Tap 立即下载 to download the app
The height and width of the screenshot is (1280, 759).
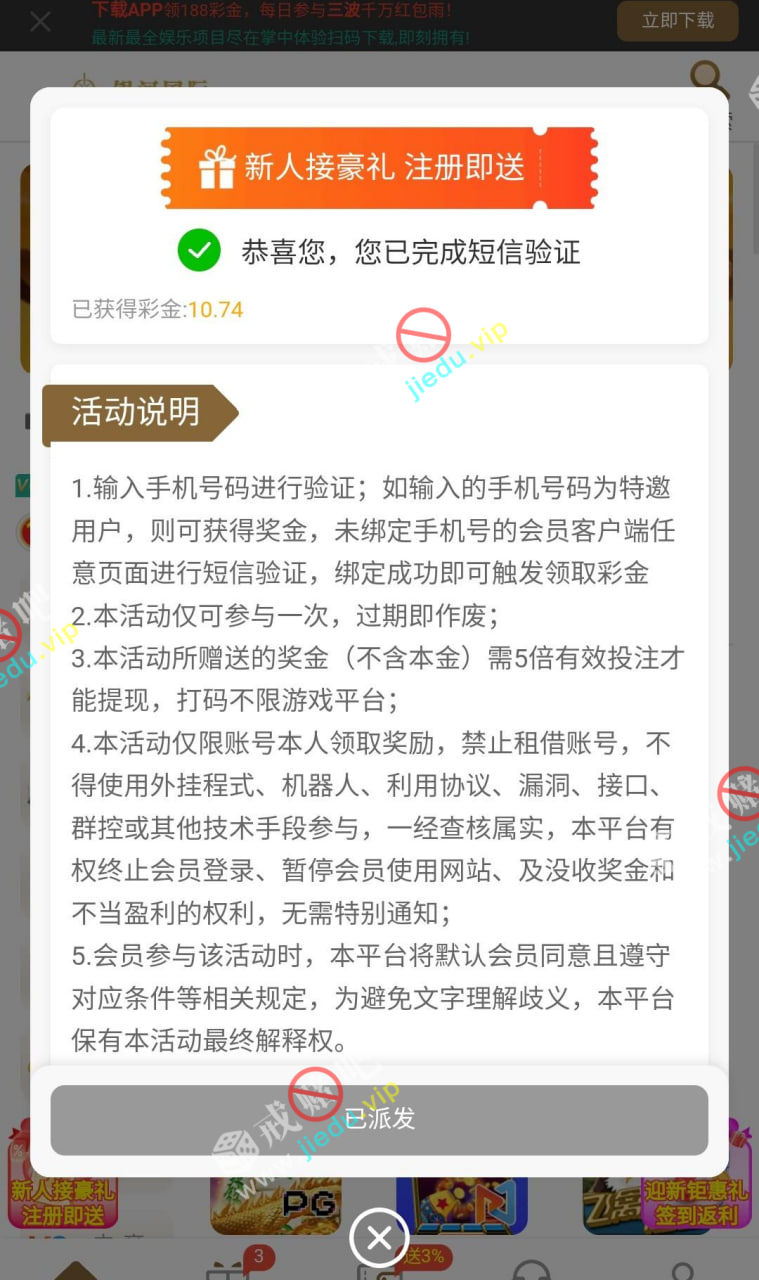point(677,21)
